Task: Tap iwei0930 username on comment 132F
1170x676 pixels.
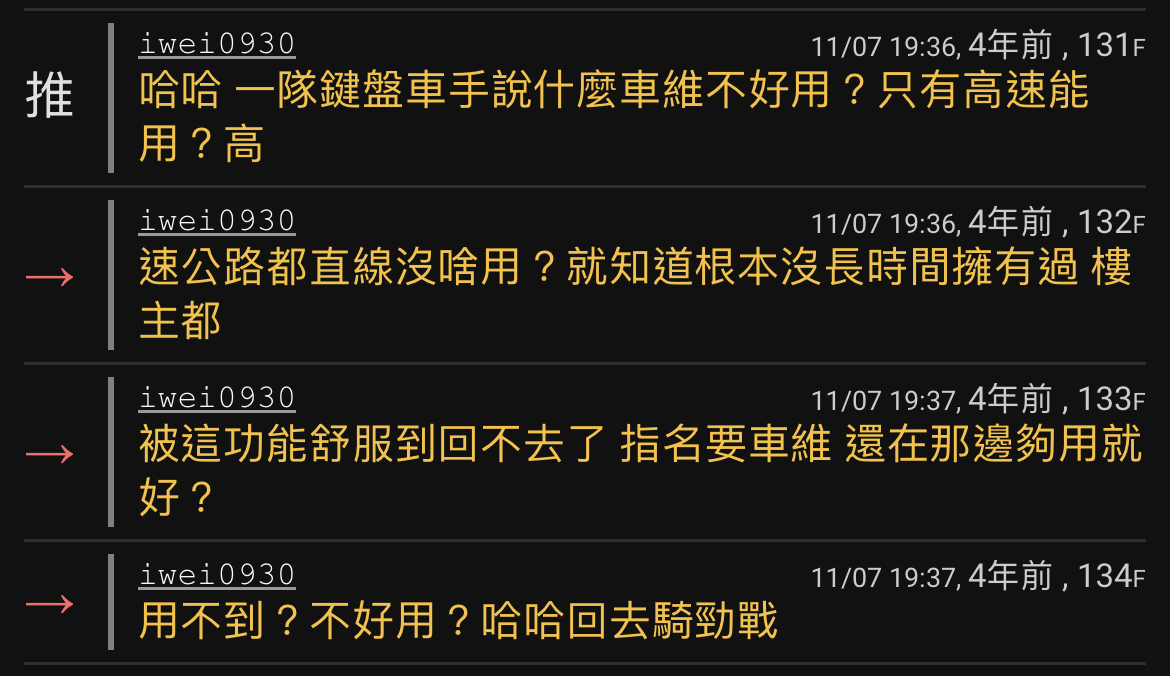Action: click(x=217, y=221)
